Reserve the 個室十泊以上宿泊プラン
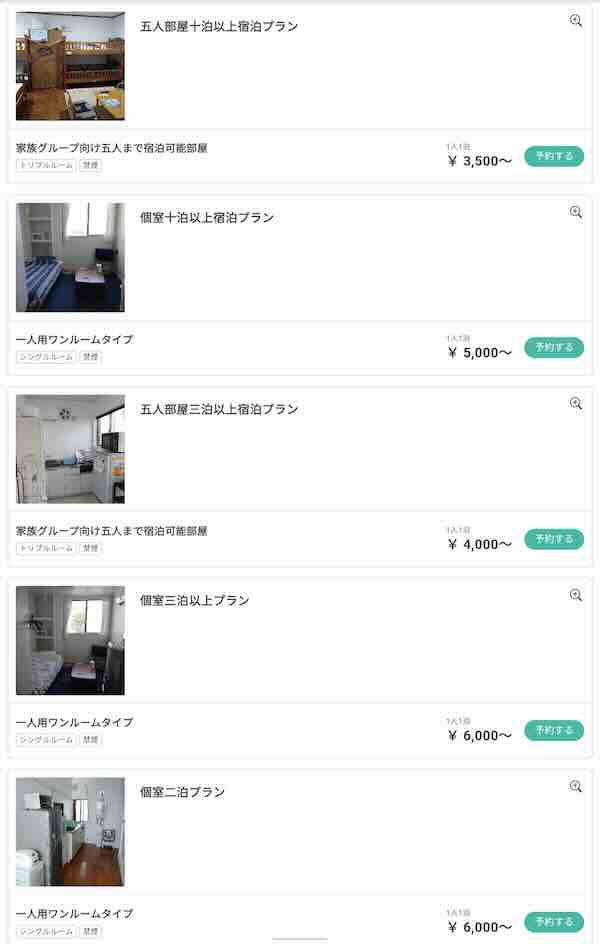 [554, 347]
